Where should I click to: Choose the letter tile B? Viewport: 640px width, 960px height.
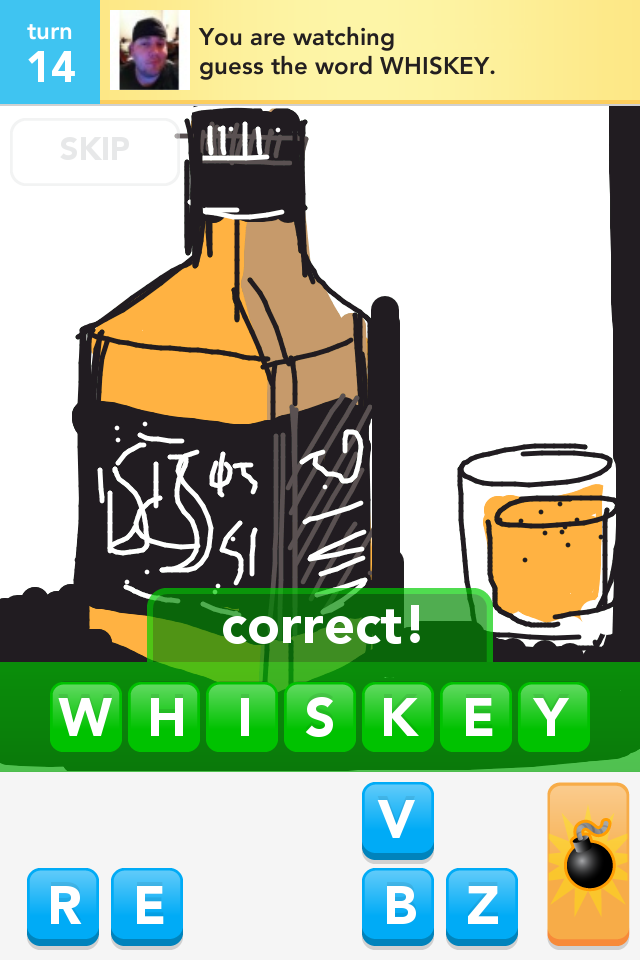point(397,906)
